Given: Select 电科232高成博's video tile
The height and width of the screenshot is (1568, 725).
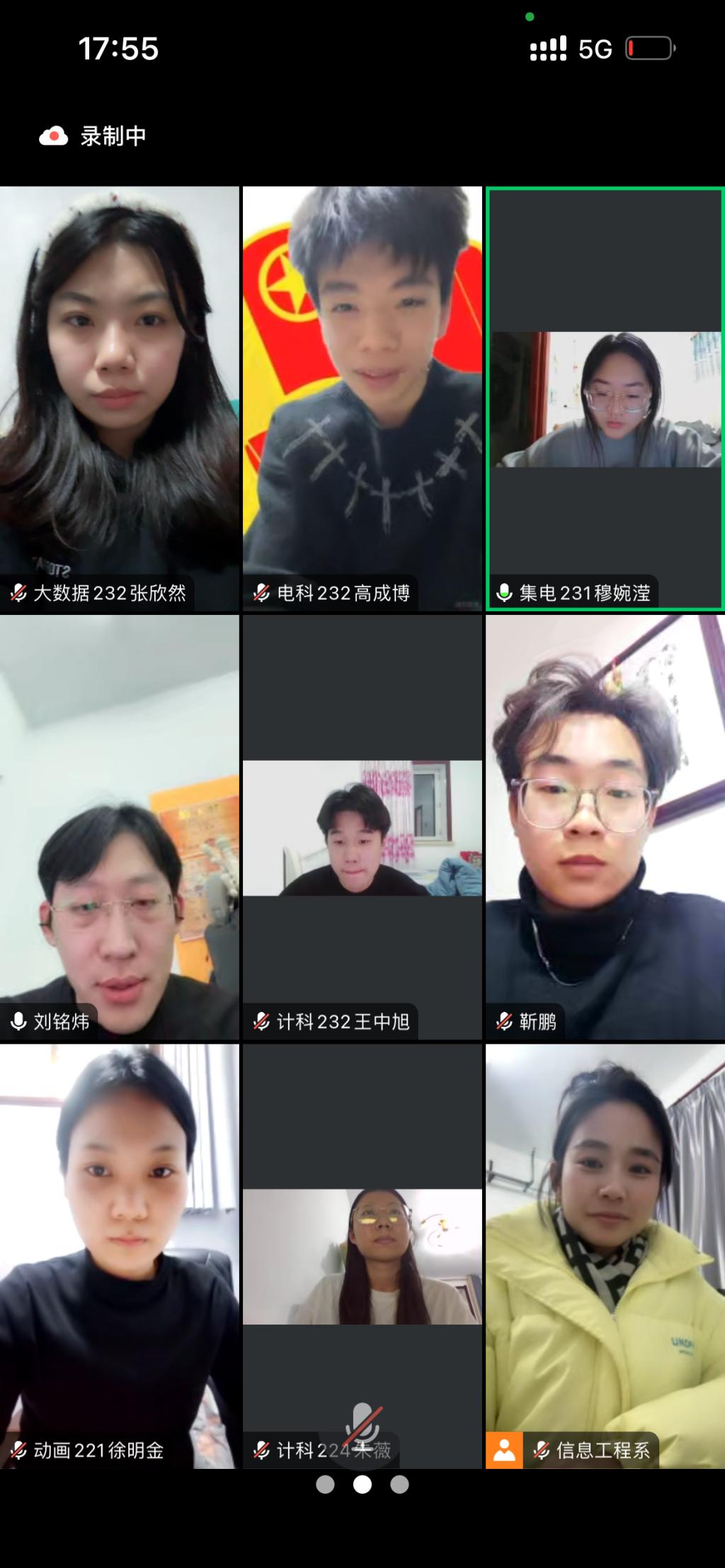Looking at the screenshot, I should pos(362,398).
